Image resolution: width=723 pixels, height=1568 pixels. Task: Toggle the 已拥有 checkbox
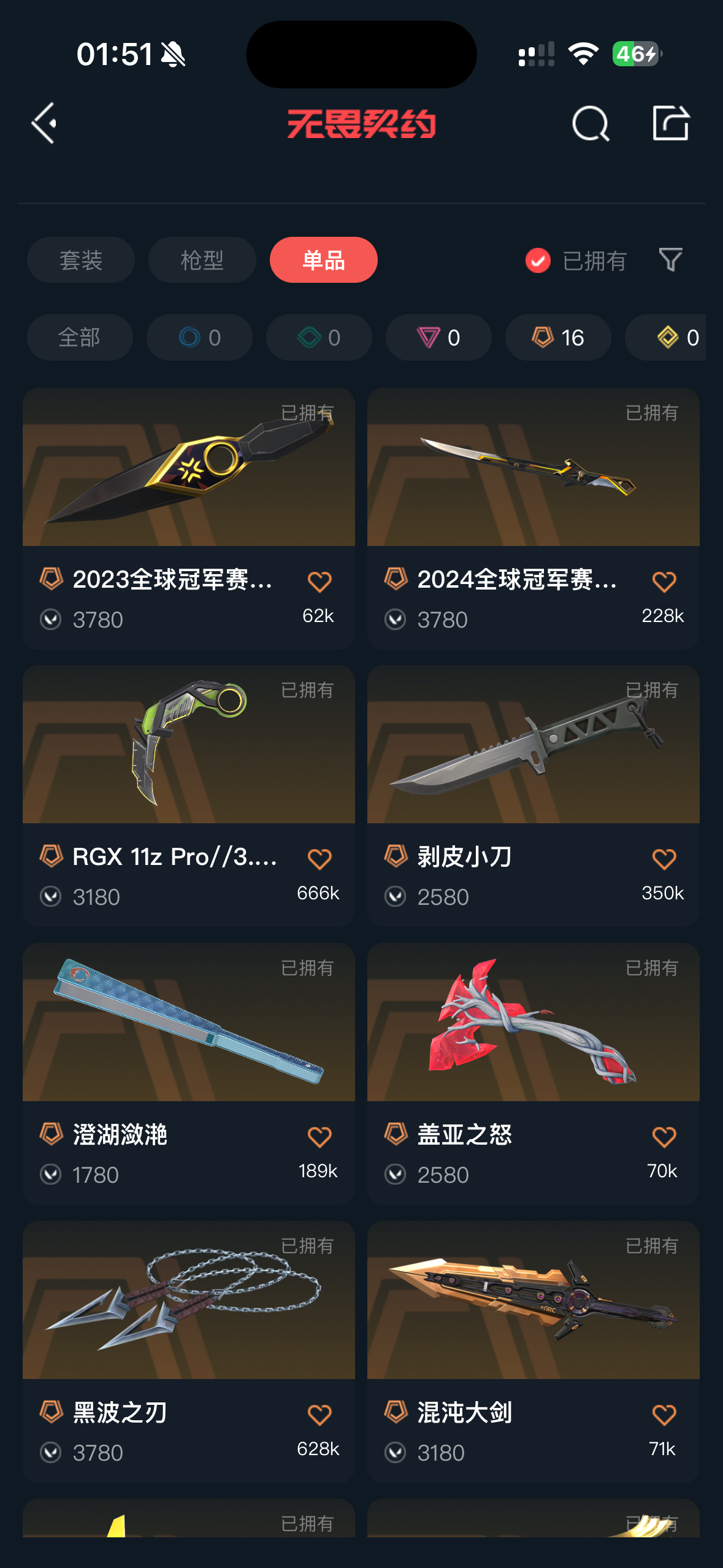[x=538, y=261]
